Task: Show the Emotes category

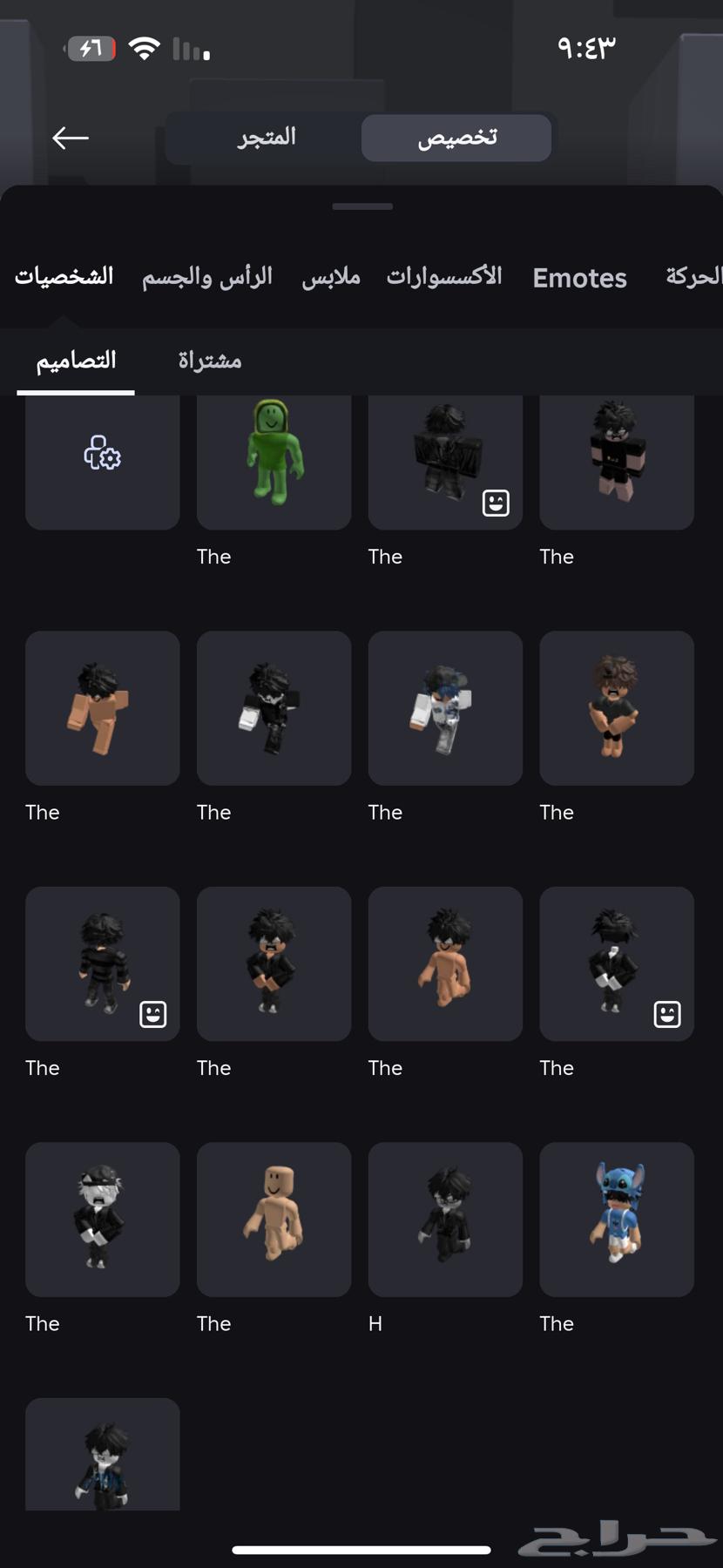Action: (x=579, y=278)
